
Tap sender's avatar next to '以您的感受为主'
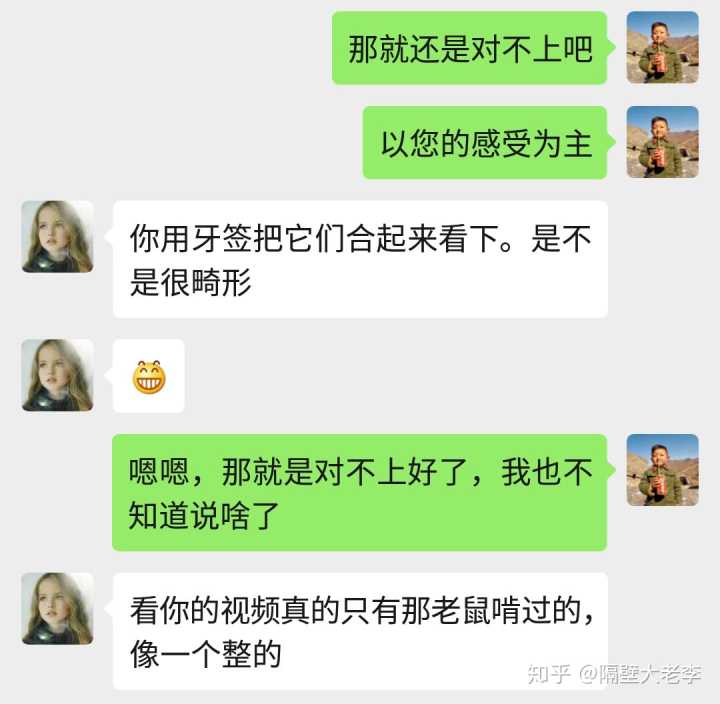coord(662,142)
